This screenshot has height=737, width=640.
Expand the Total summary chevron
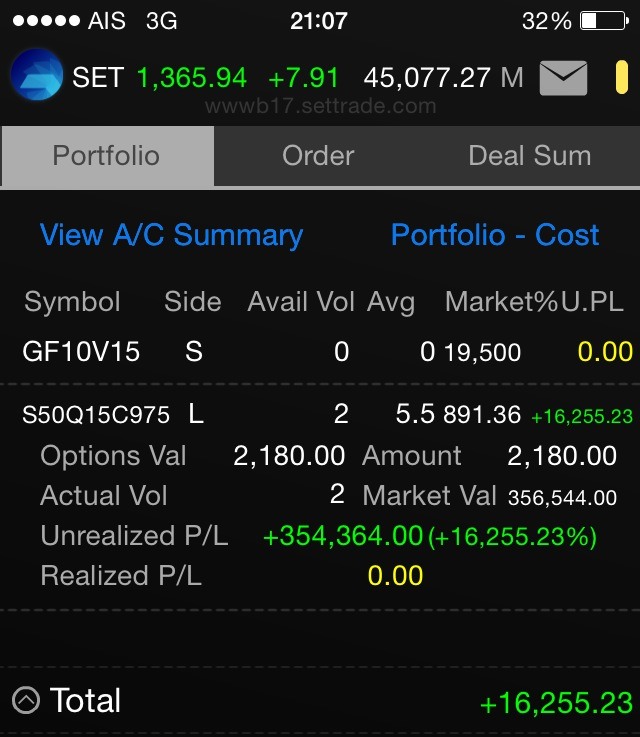[x=26, y=701]
